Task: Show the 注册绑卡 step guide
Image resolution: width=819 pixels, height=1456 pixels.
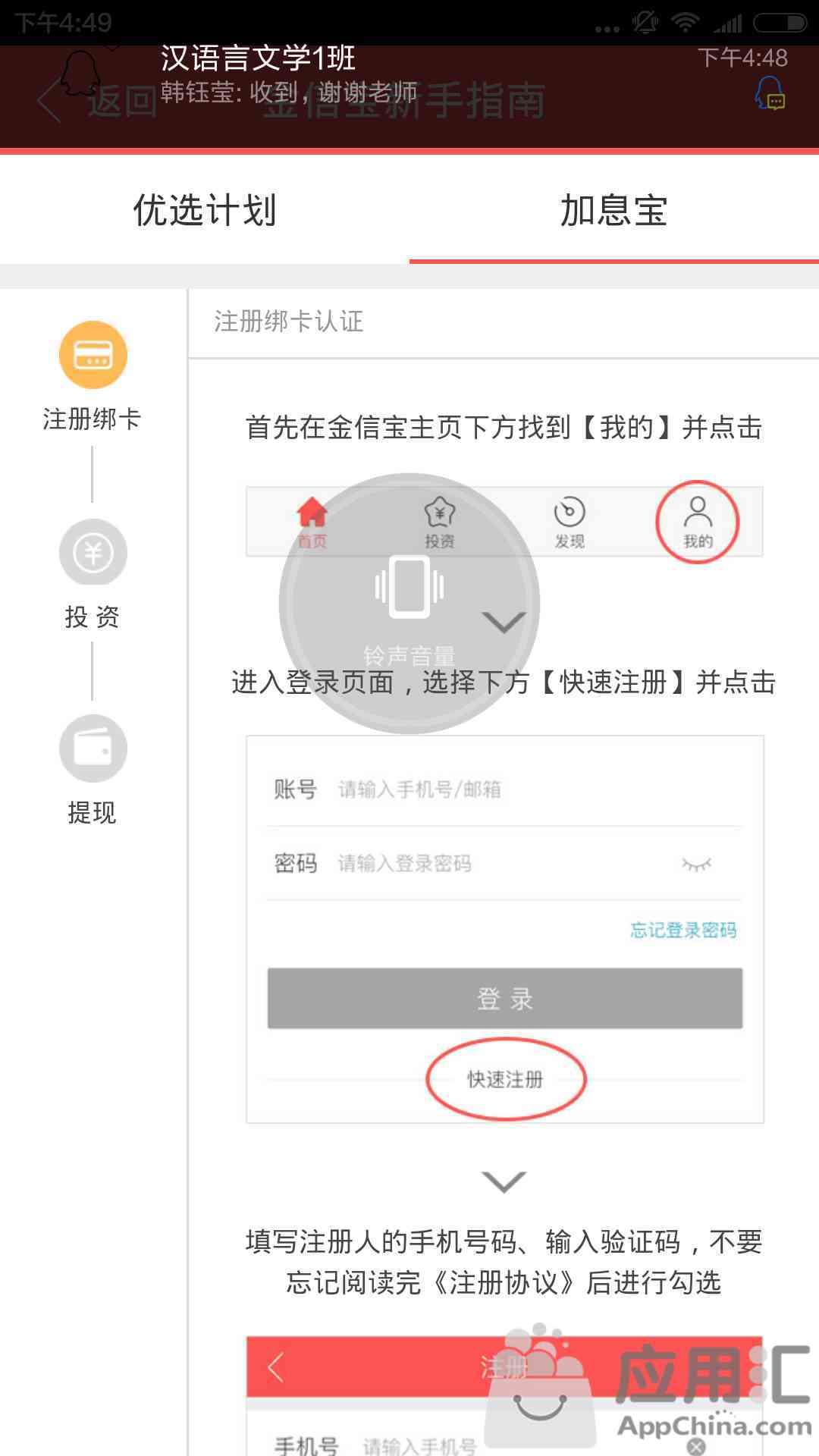Action: pos(93,377)
